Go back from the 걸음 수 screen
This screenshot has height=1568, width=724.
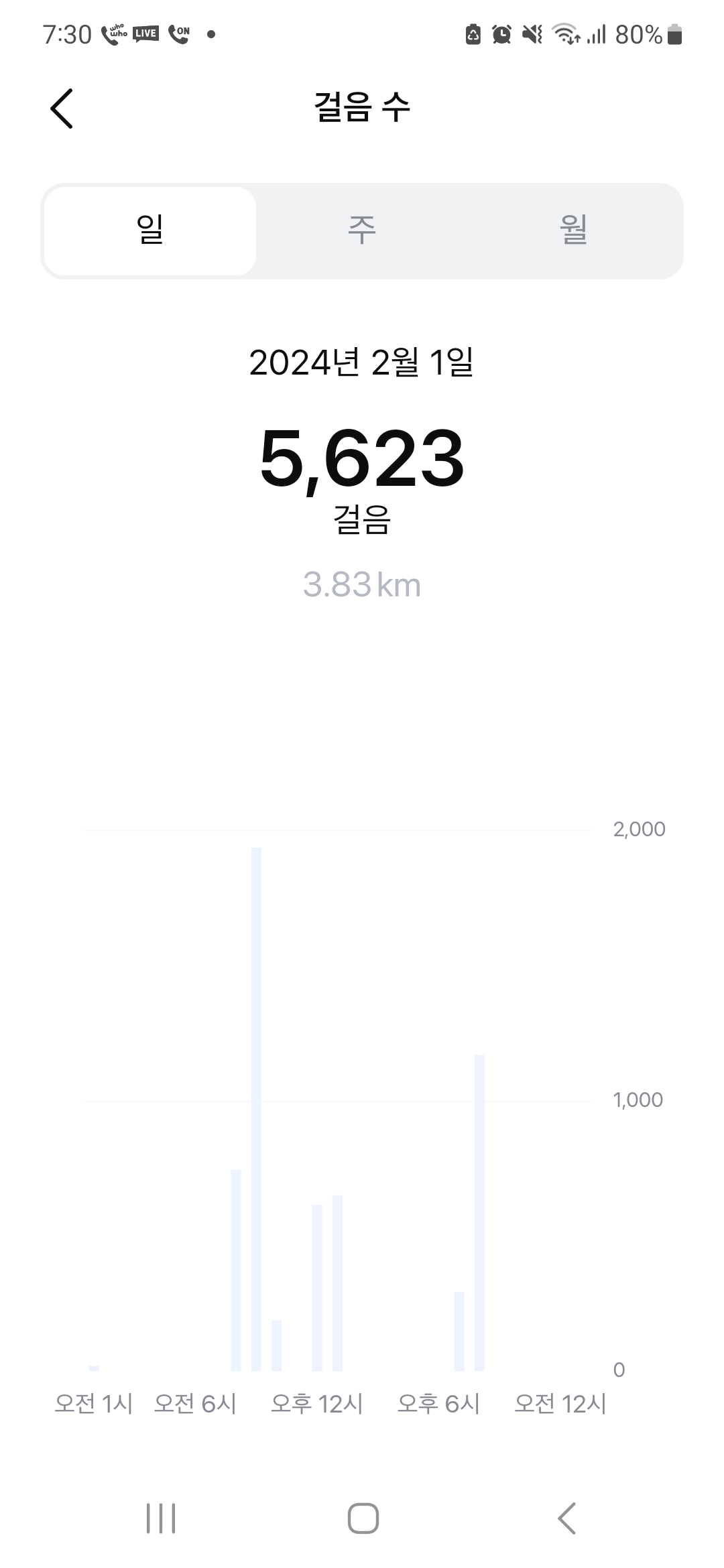pos(62,108)
